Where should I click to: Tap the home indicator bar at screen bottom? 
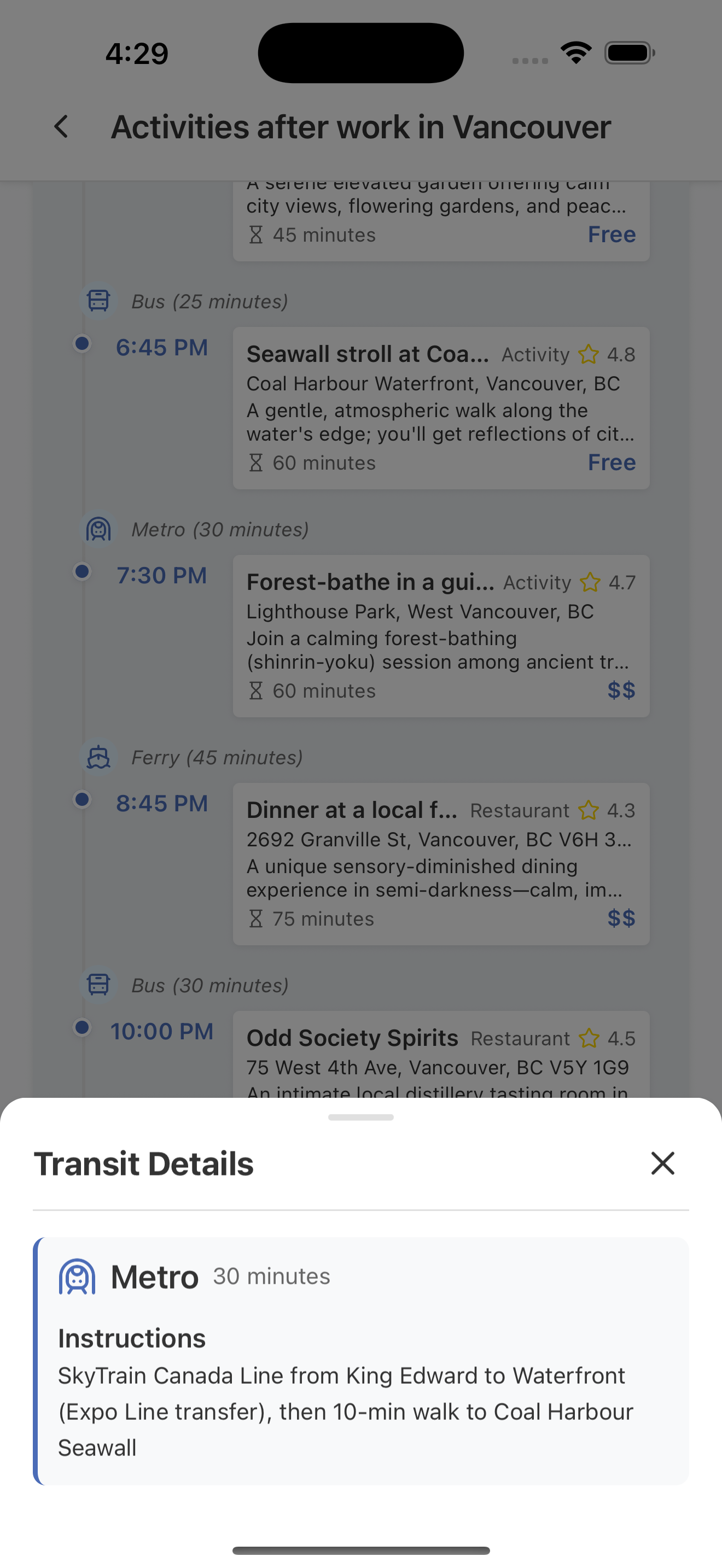[x=360, y=1548]
